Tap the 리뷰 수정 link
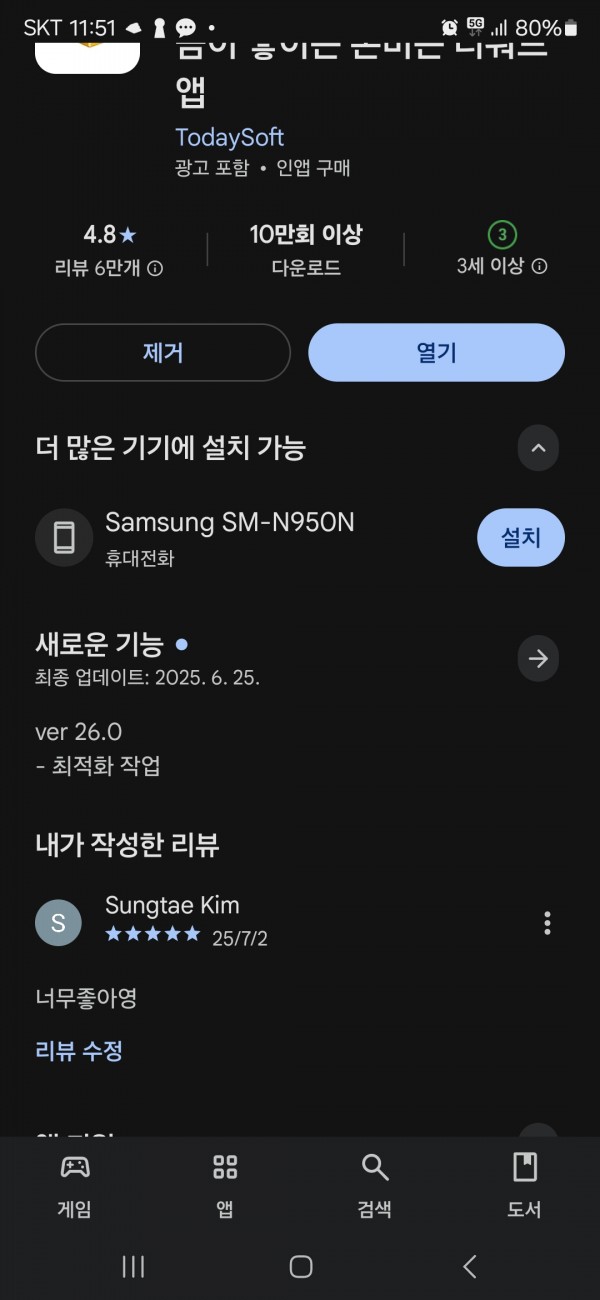 [79, 1050]
